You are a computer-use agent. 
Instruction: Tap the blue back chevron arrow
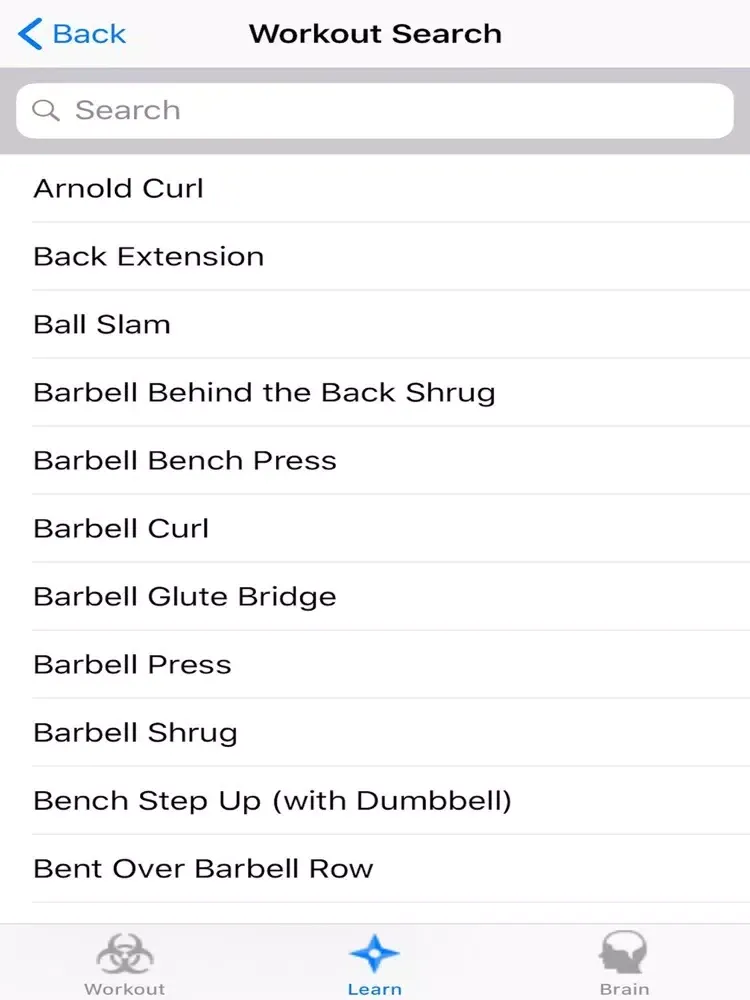click(27, 33)
